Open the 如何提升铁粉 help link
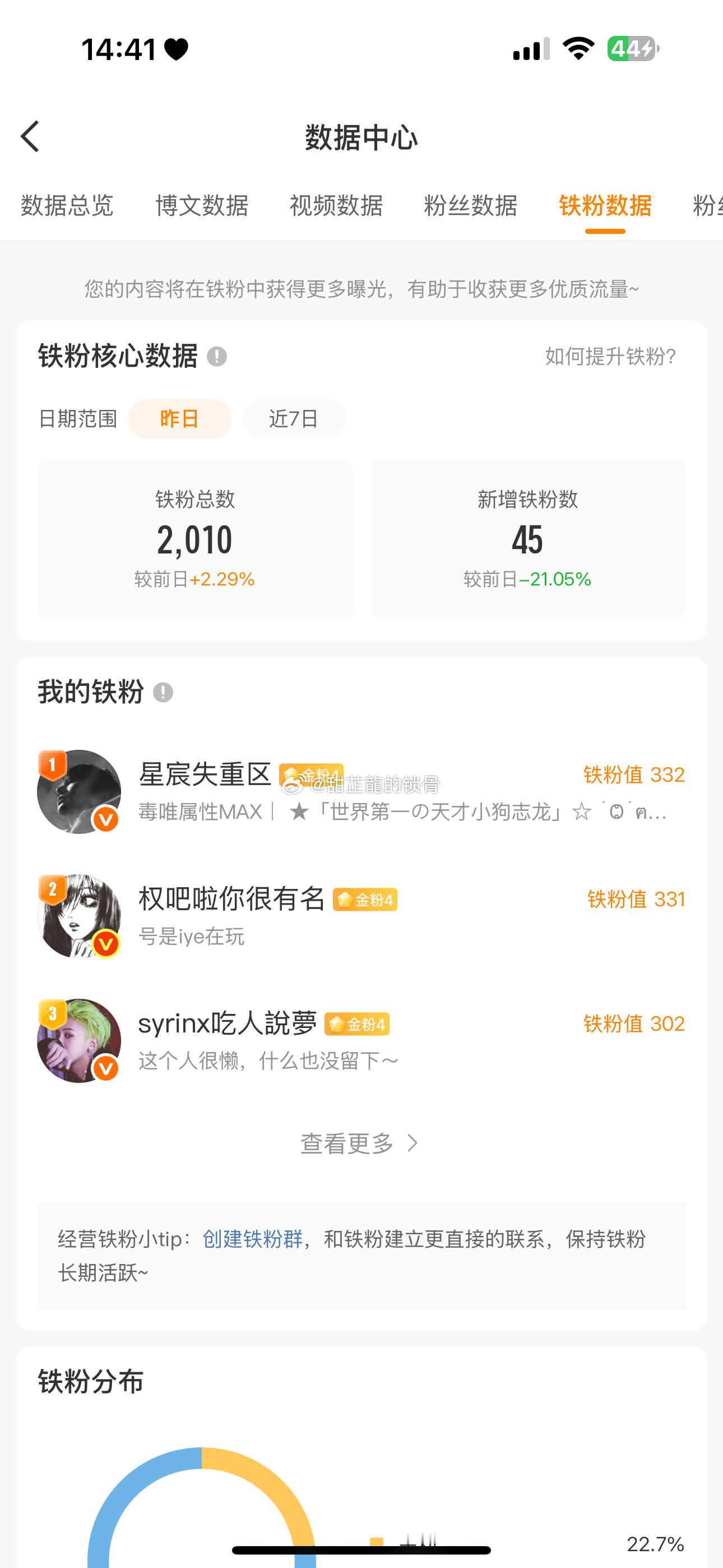The image size is (723, 1568). 609,357
